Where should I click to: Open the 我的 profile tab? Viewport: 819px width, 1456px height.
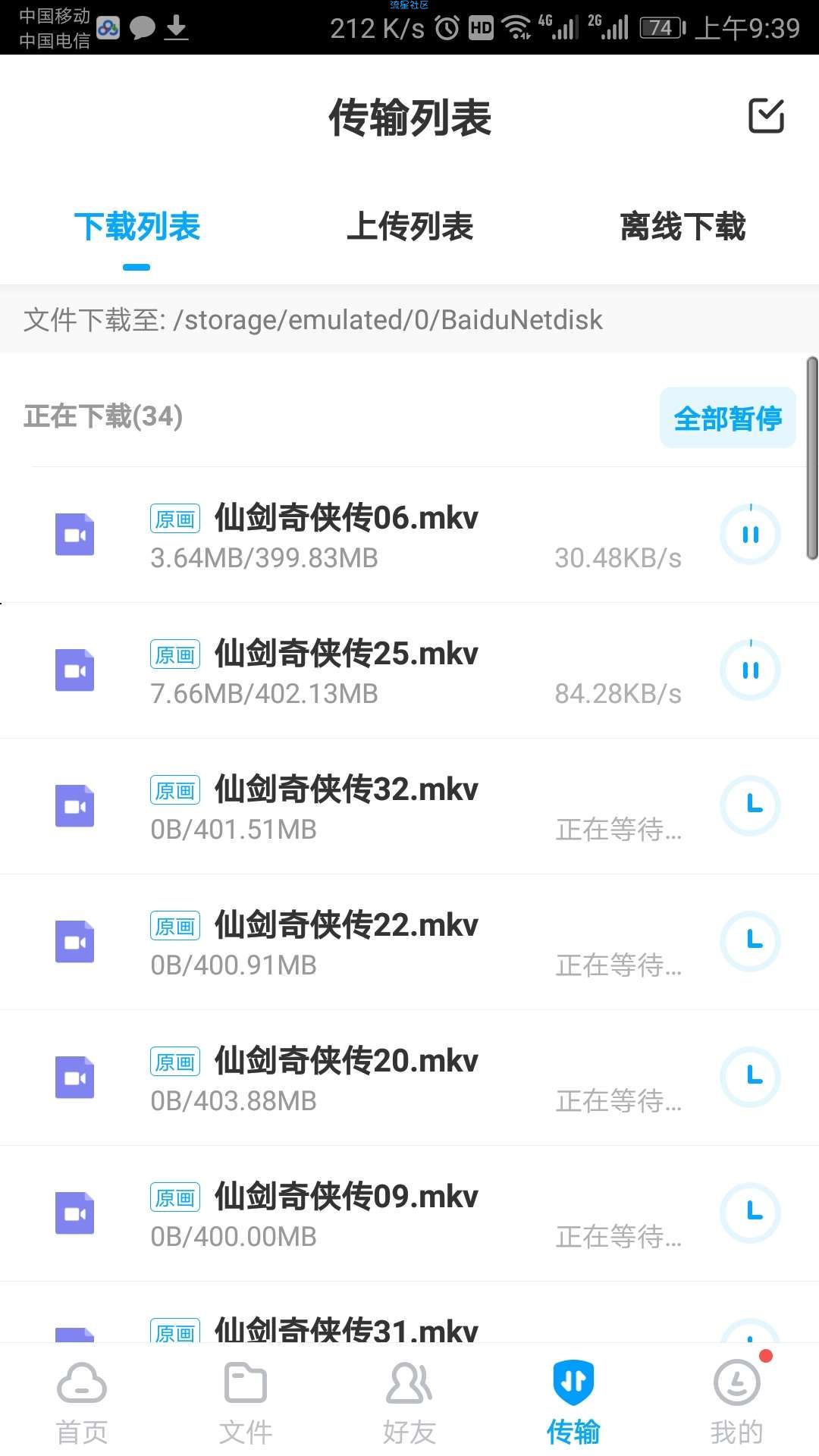tap(737, 1403)
